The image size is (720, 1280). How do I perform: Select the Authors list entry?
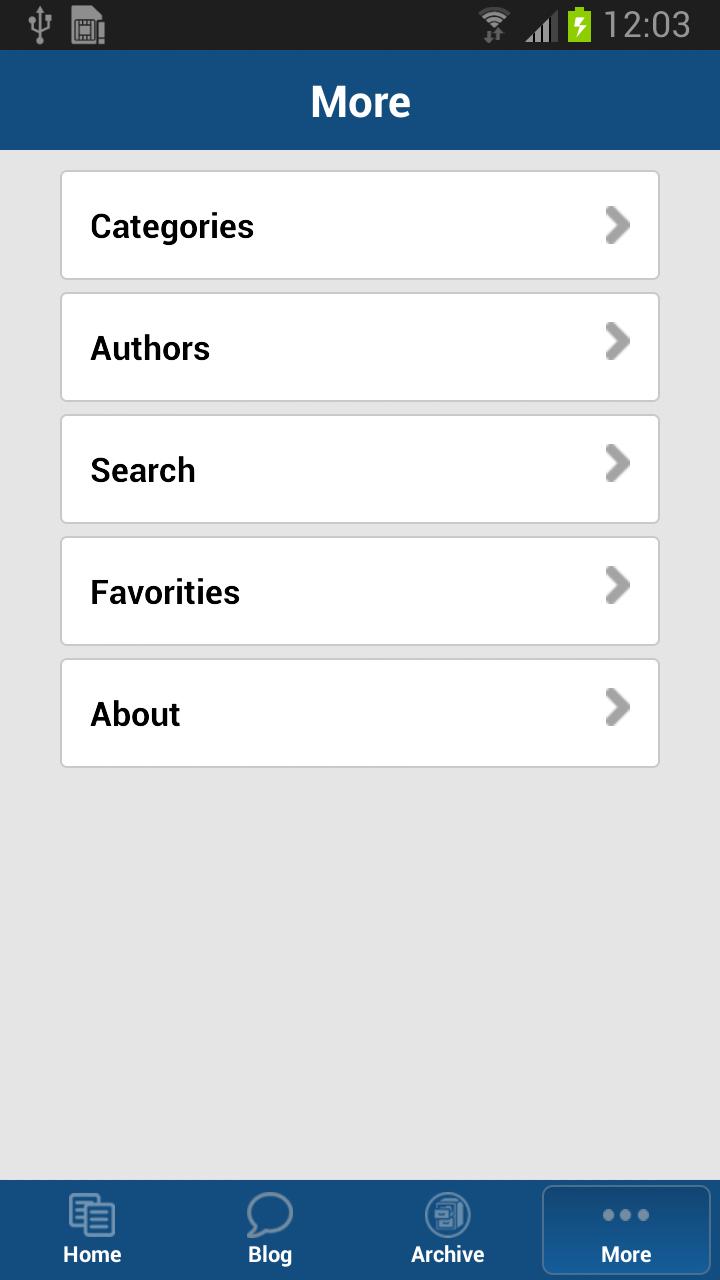tap(360, 347)
